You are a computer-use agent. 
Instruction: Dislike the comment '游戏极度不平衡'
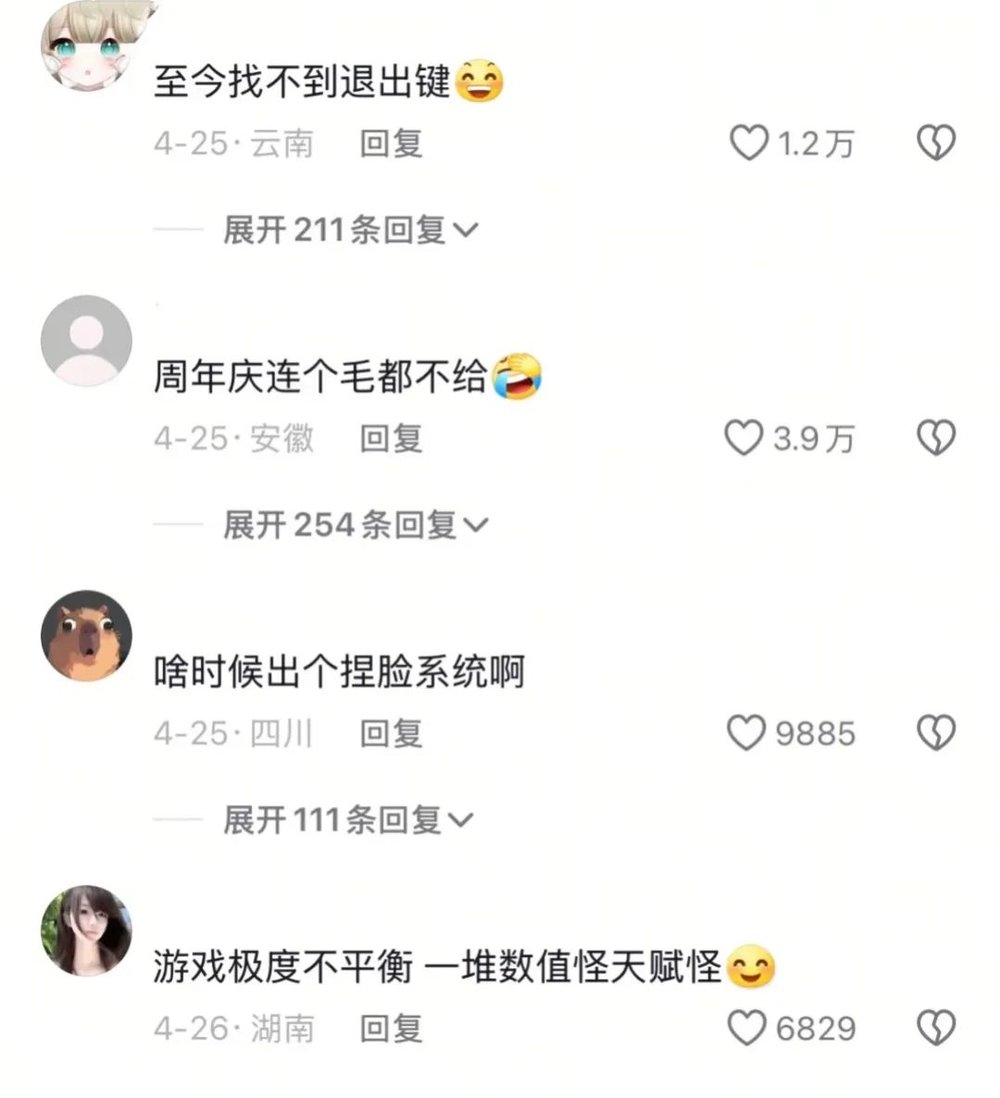936,1027
